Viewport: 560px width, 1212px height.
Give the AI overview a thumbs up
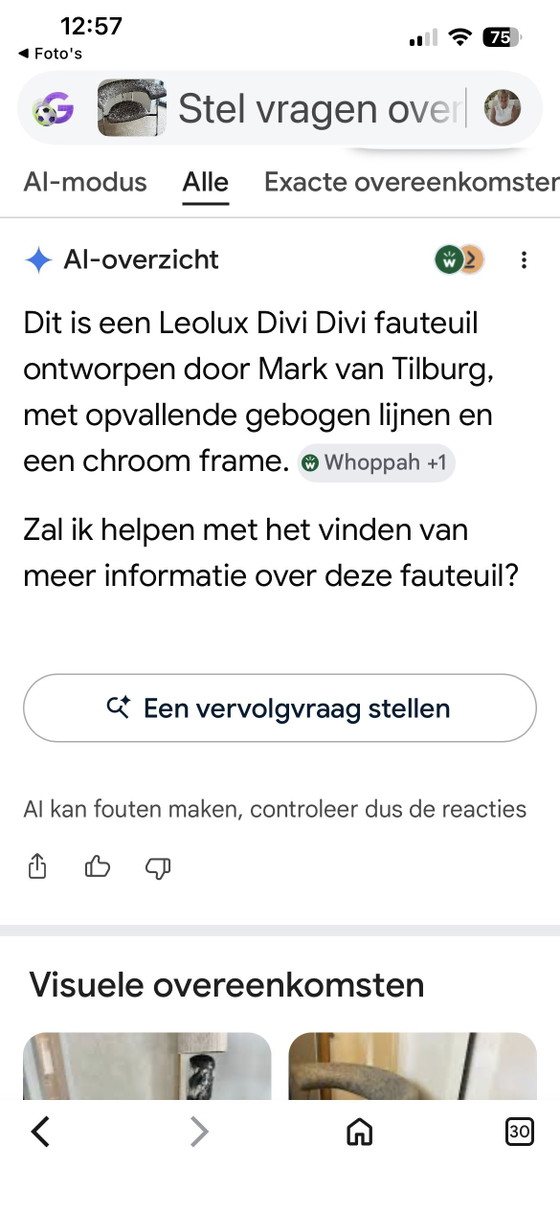[97, 867]
